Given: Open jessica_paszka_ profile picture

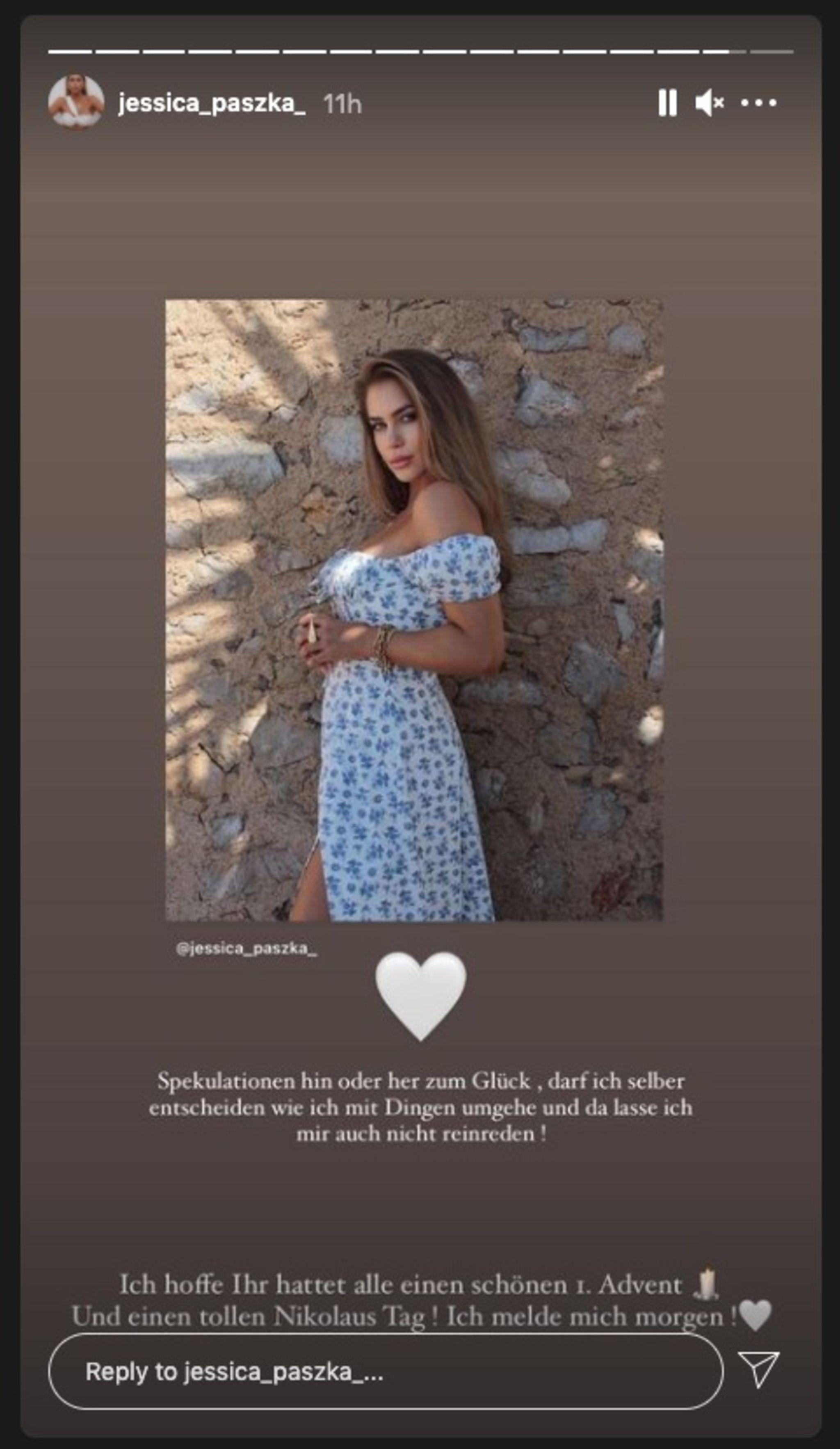Looking at the screenshot, I should coord(76,102).
